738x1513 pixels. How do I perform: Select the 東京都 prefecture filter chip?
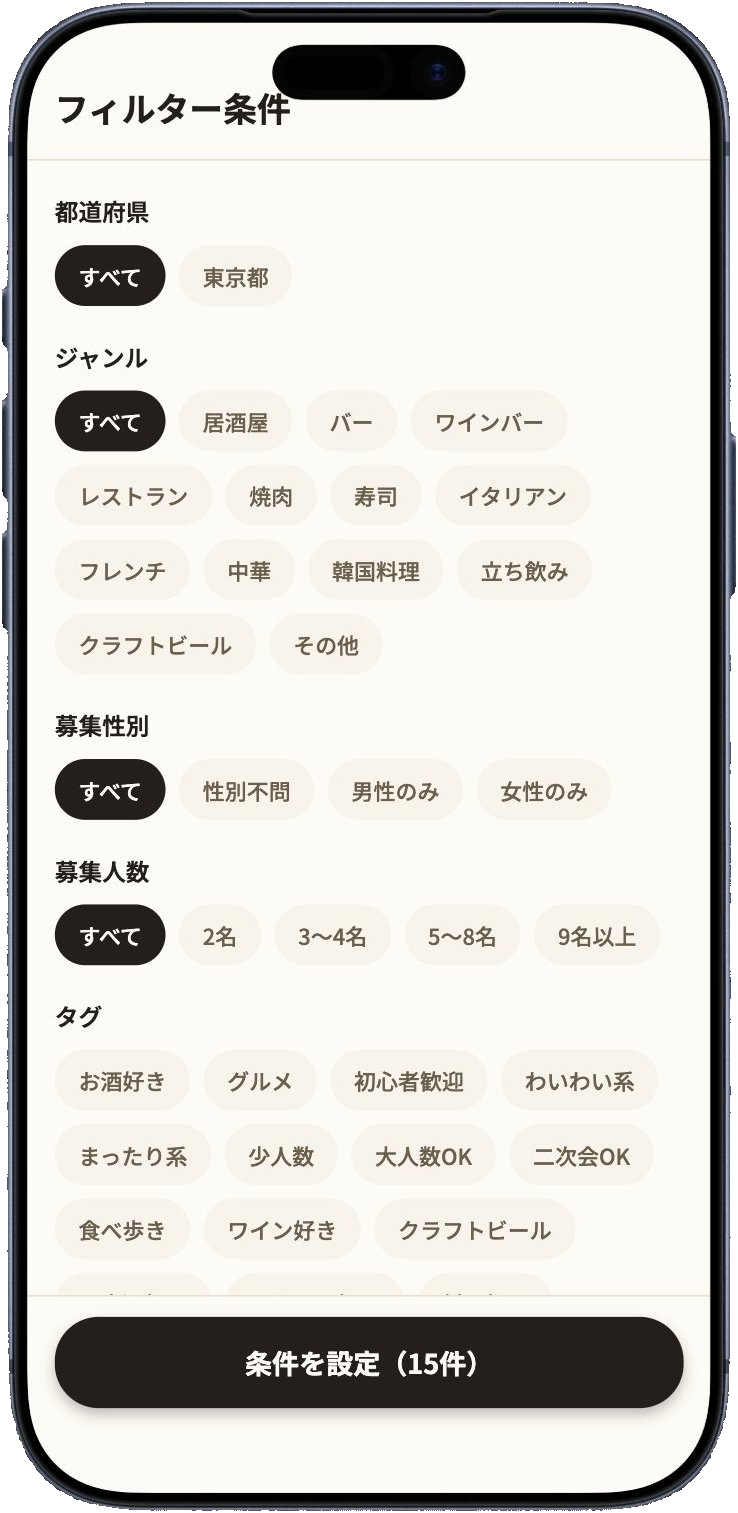coord(235,276)
